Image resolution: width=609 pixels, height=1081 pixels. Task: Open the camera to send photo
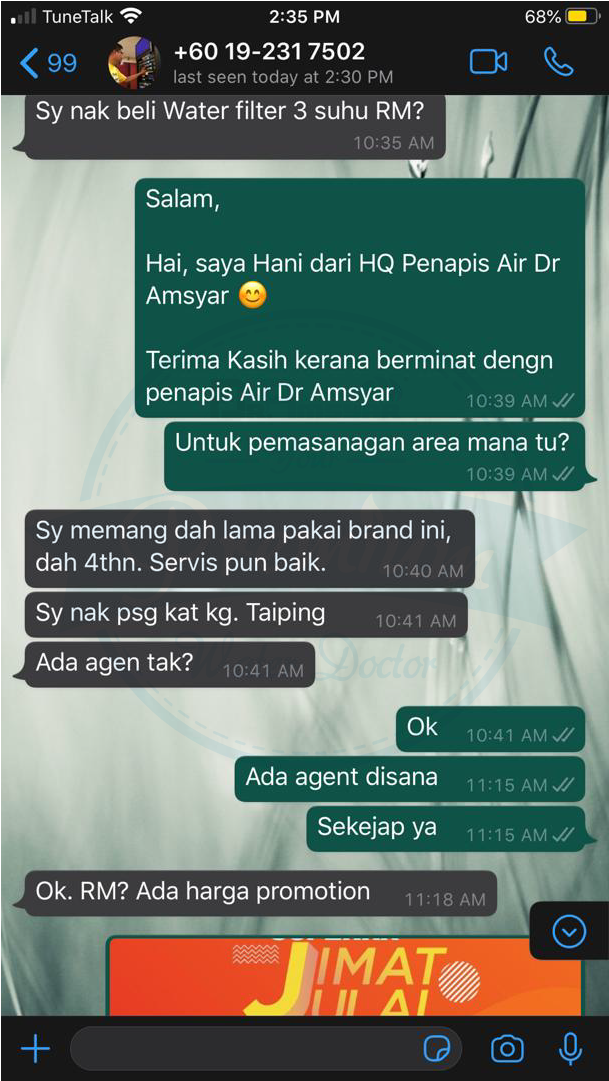tap(507, 1048)
